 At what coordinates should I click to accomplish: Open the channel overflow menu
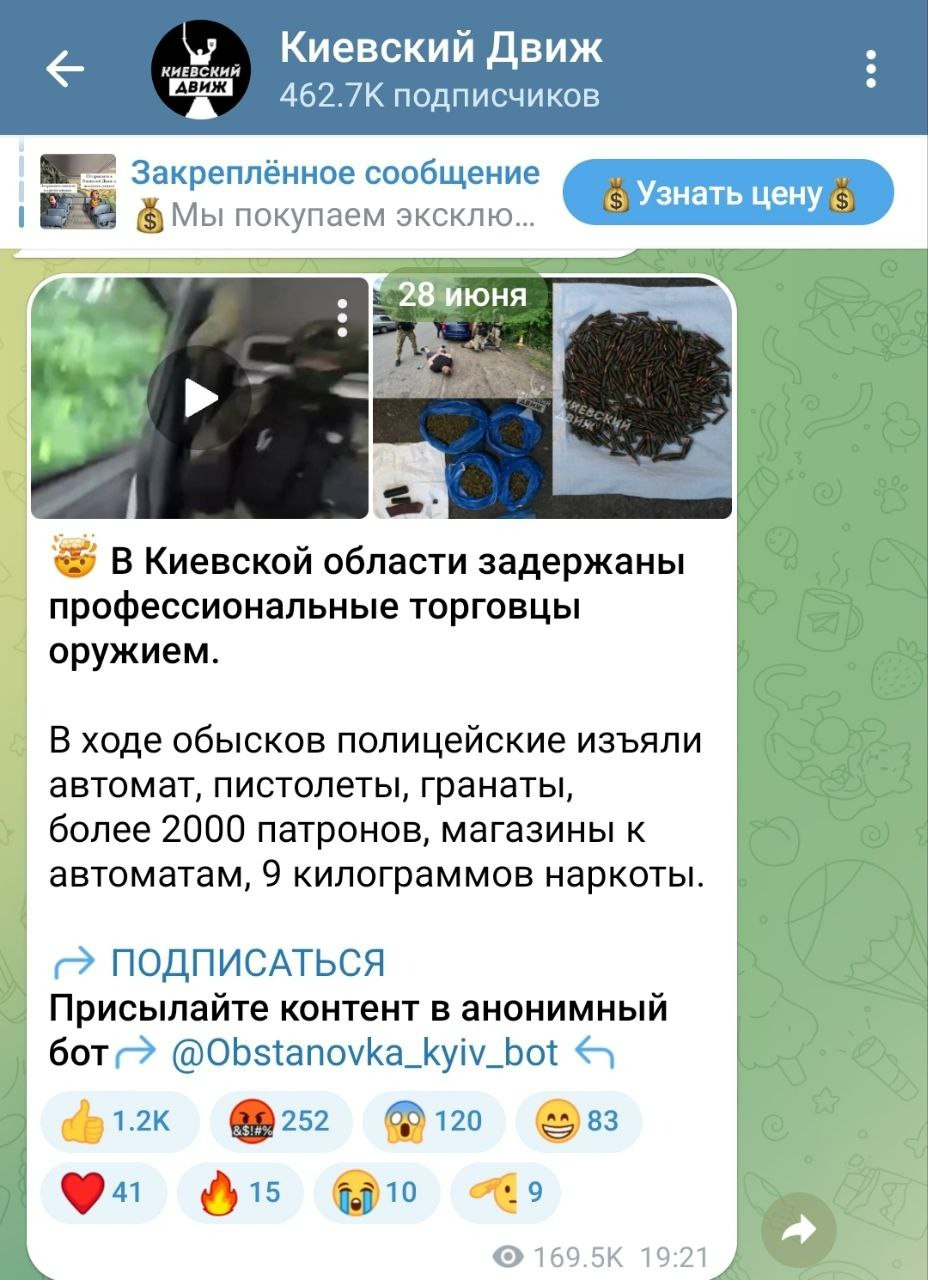(x=871, y=69)
